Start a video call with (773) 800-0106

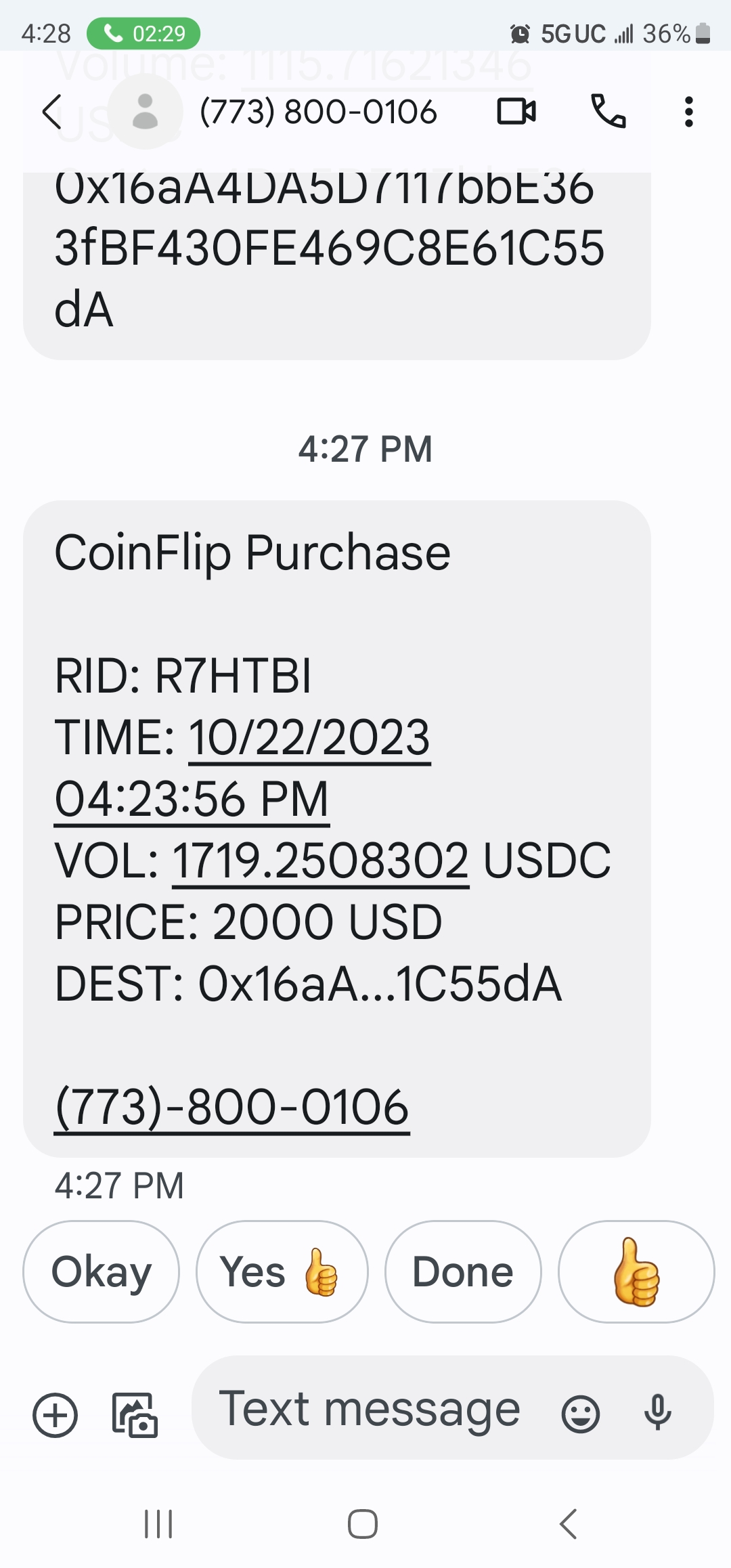click(x=516, y=112)
